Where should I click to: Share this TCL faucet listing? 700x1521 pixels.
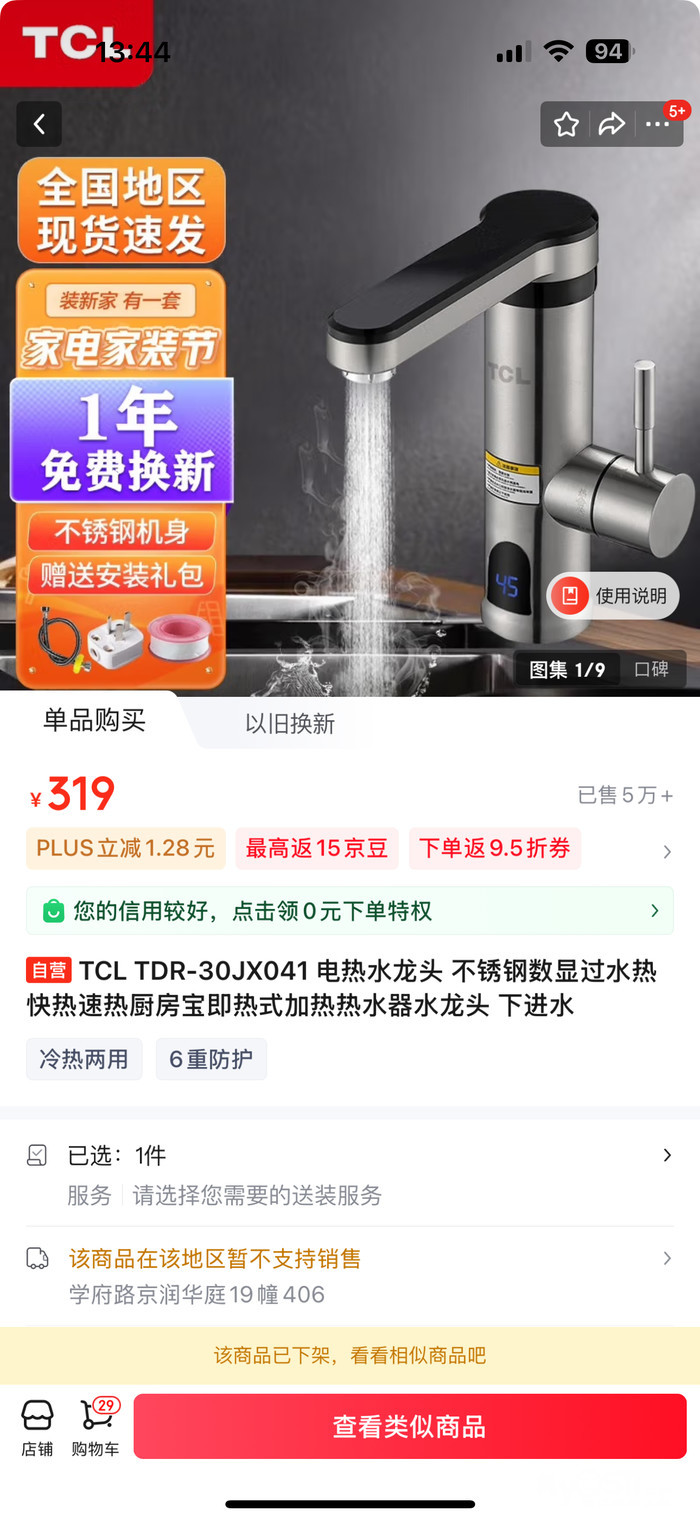(x=612, y=124)
